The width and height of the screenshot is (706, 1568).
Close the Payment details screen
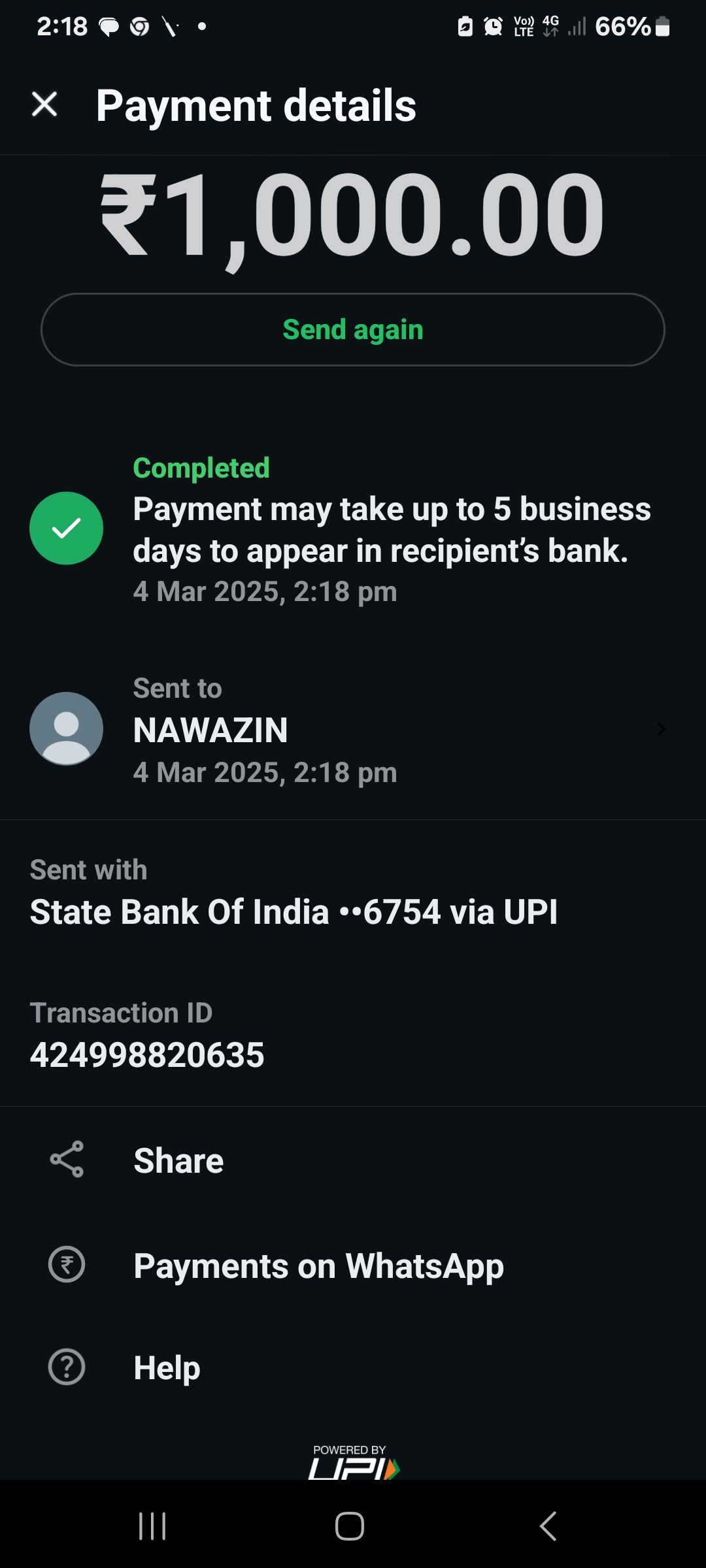44,105
